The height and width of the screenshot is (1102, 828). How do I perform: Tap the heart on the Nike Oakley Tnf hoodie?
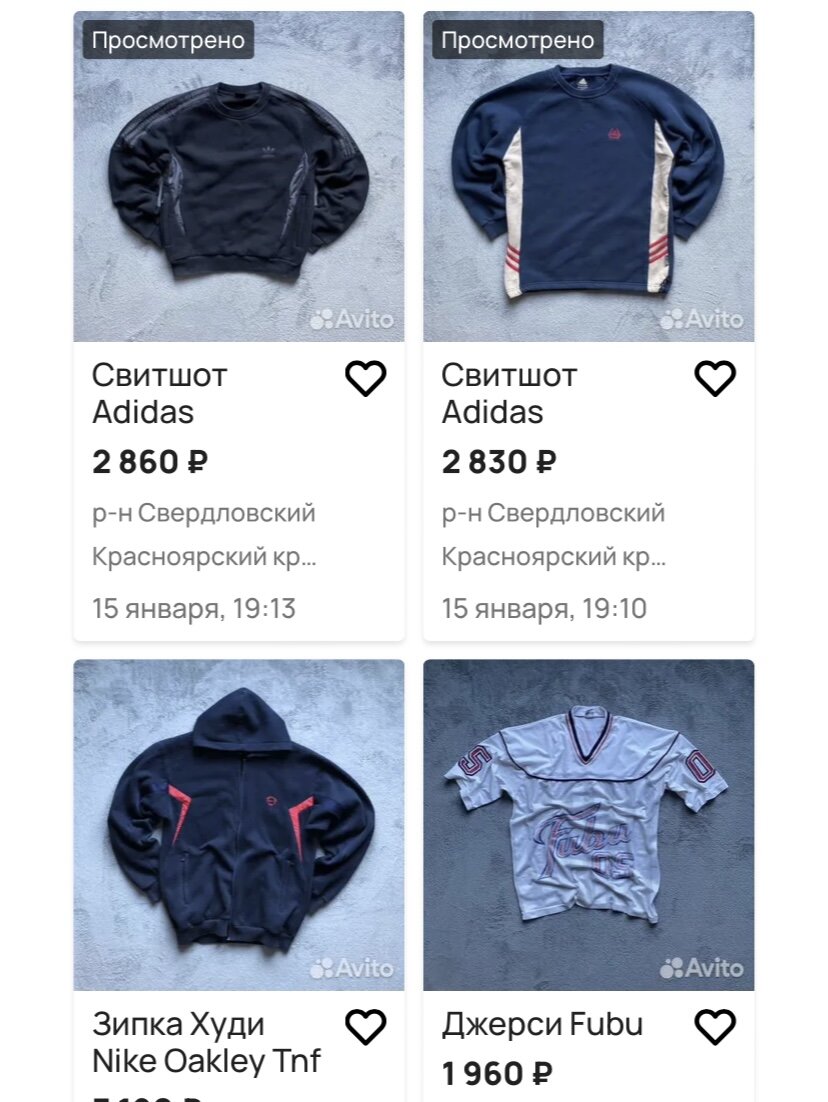[x=366, y=1025]
